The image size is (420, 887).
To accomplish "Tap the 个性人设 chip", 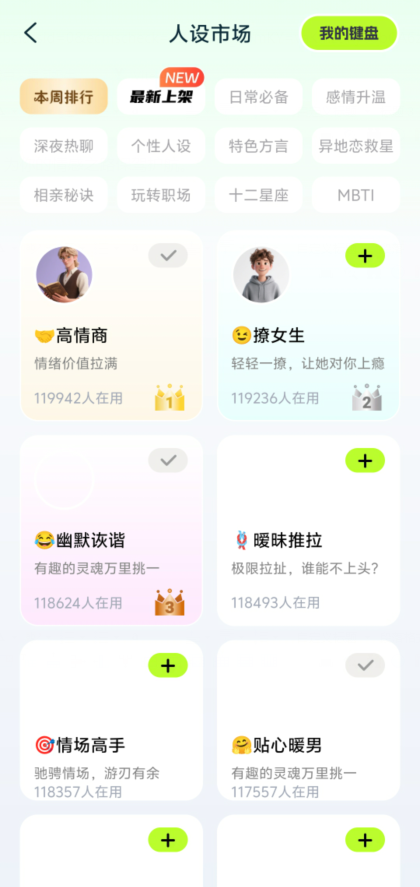I will point(161,146).
